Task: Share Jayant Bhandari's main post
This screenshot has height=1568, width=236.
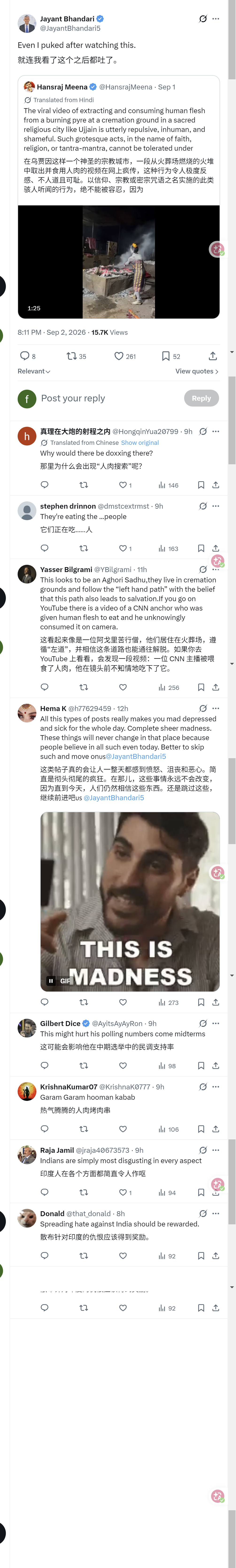Action: [213, 356]
